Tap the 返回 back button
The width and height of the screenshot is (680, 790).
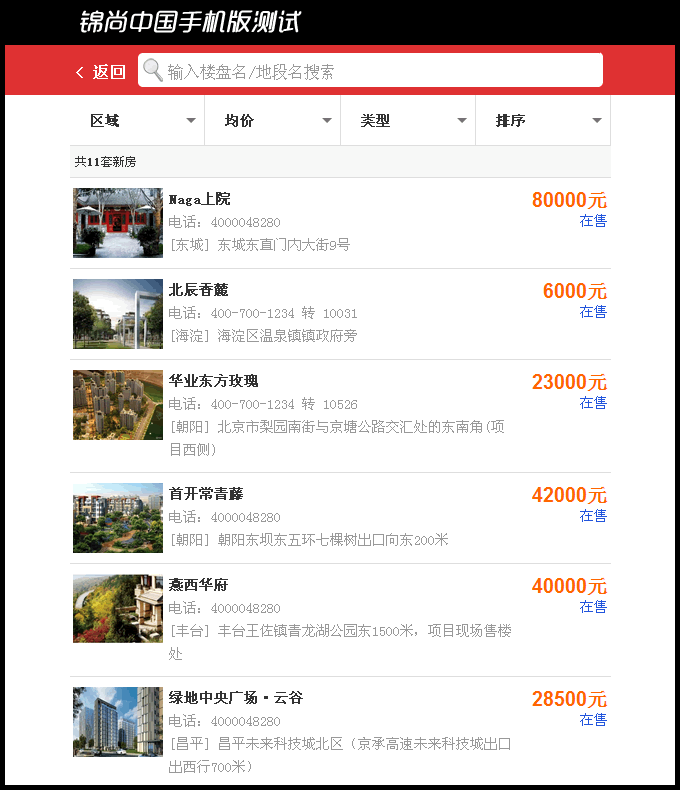[101, 72]
